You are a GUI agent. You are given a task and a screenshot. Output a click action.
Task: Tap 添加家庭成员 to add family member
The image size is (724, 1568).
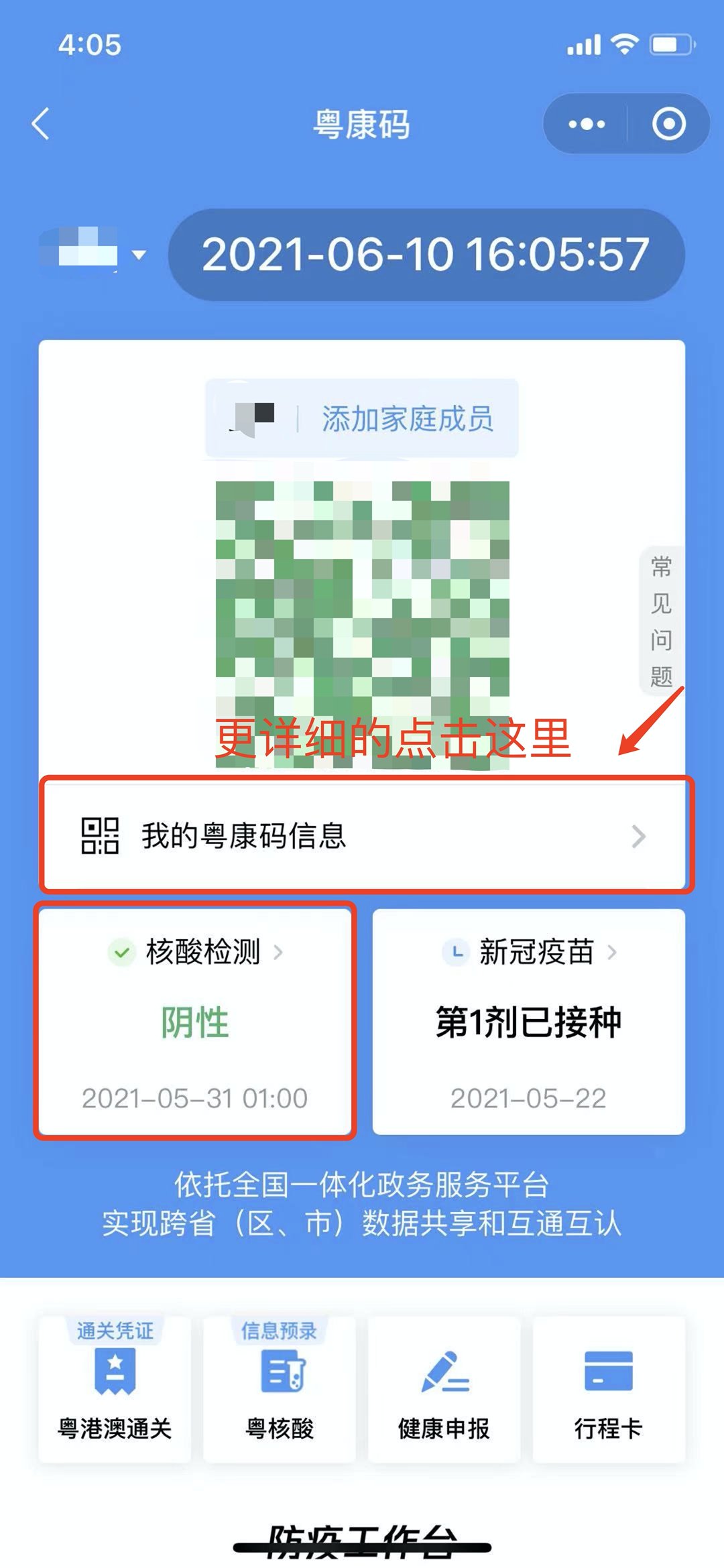point(407,419)
